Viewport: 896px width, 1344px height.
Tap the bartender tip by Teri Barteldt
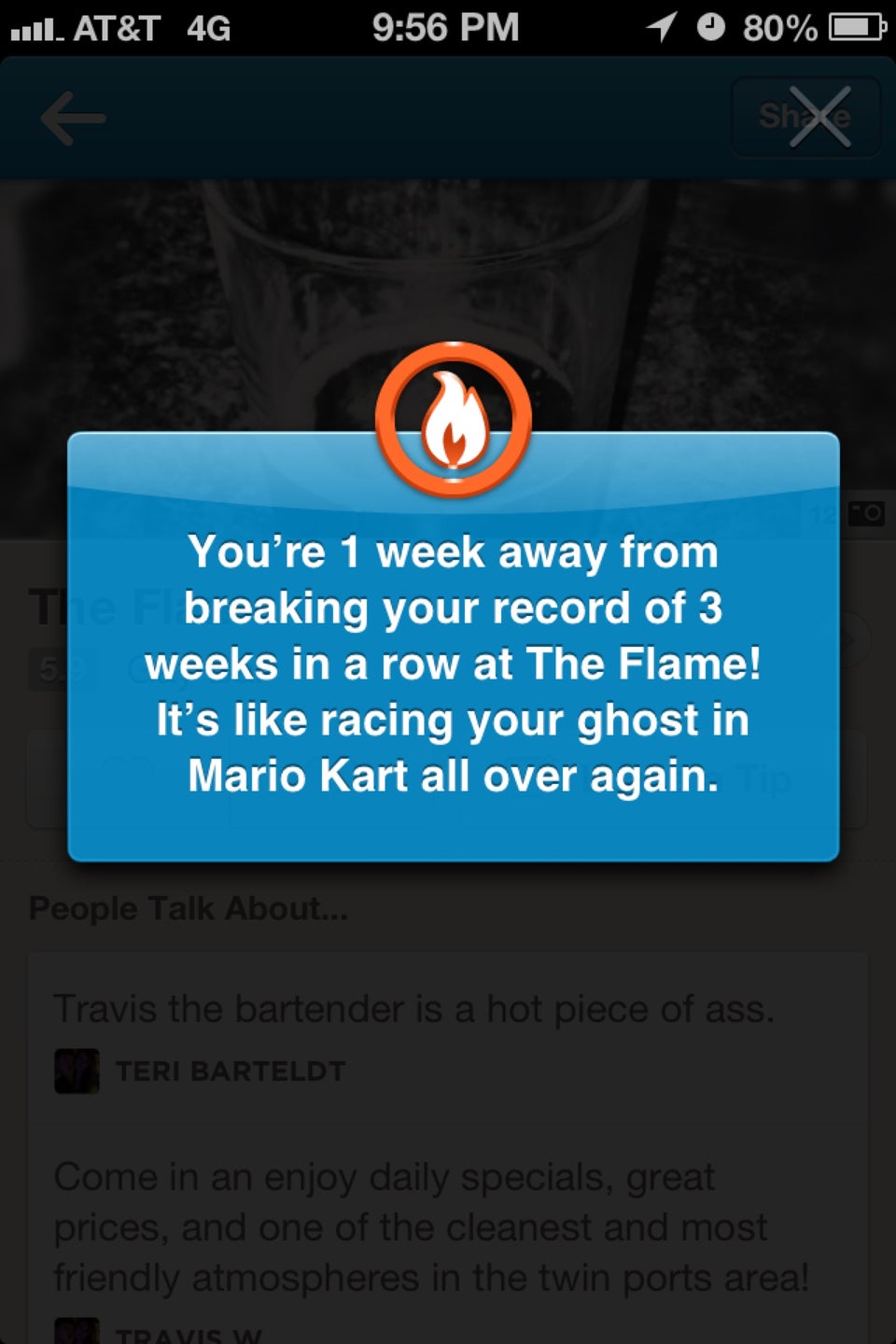pyautogui.click(x=415, y=1008)
